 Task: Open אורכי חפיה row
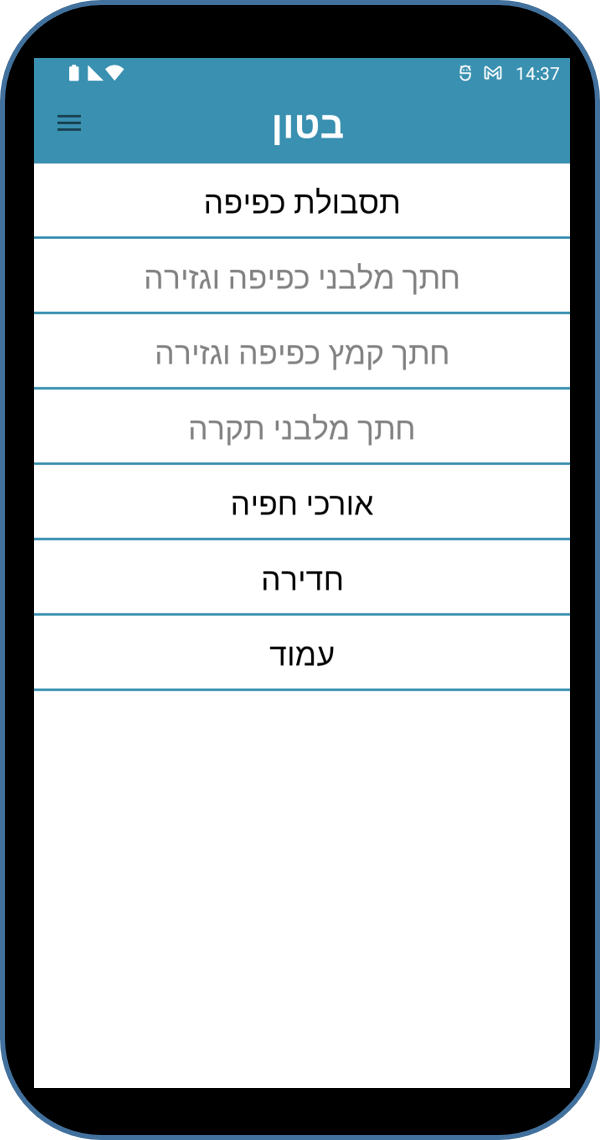[x=302, y=503]
